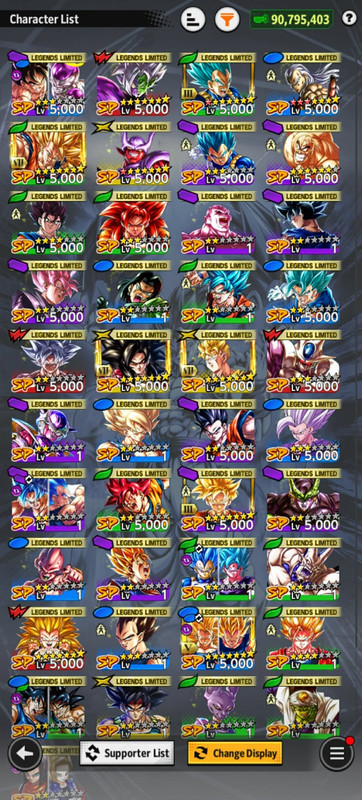Screen dimensions: 362x800
Task: Select the white Cooler character card
Action: coord(302,361)
